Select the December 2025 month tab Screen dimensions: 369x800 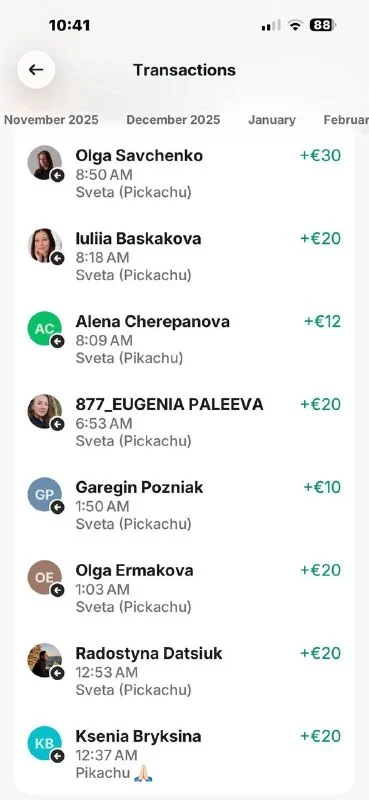tap(173, 120)
